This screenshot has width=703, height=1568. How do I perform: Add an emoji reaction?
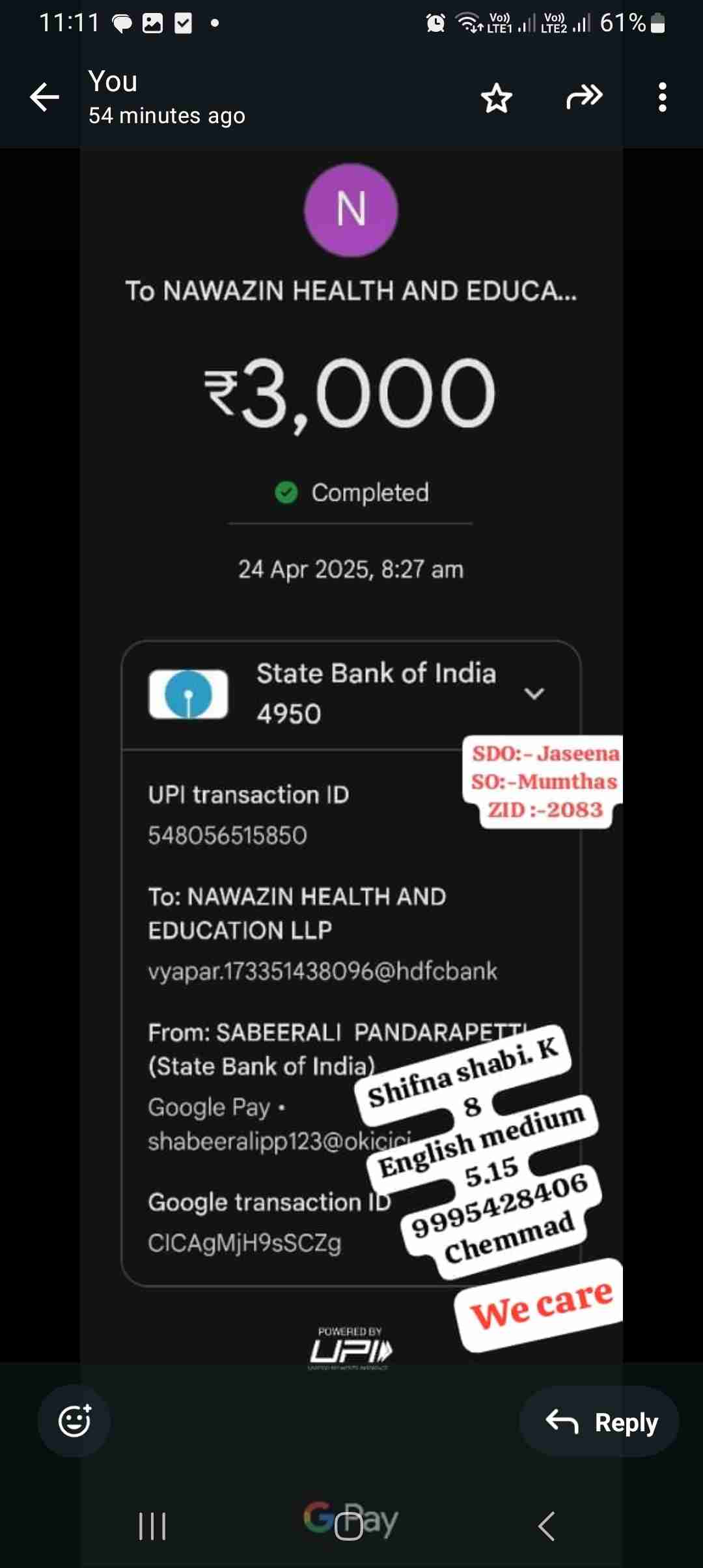(74, 1421)
